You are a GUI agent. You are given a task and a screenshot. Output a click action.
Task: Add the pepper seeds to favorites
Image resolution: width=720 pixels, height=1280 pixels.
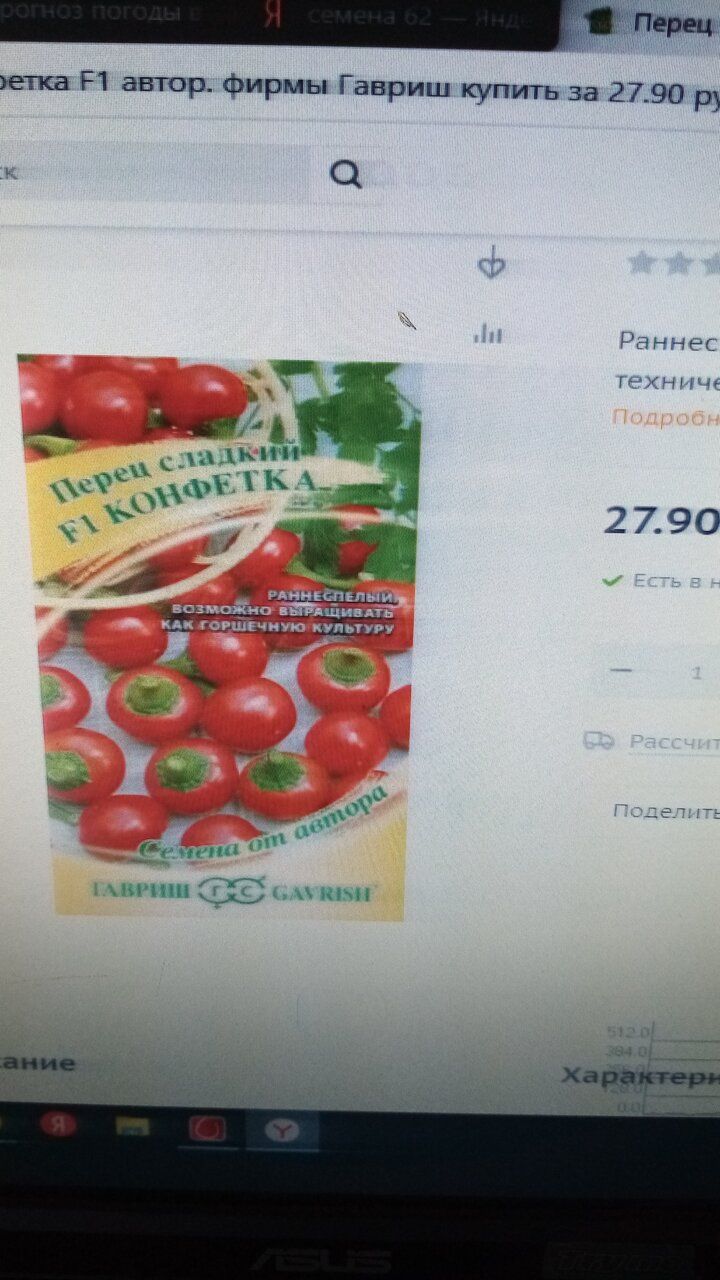[x=491, y=266]
